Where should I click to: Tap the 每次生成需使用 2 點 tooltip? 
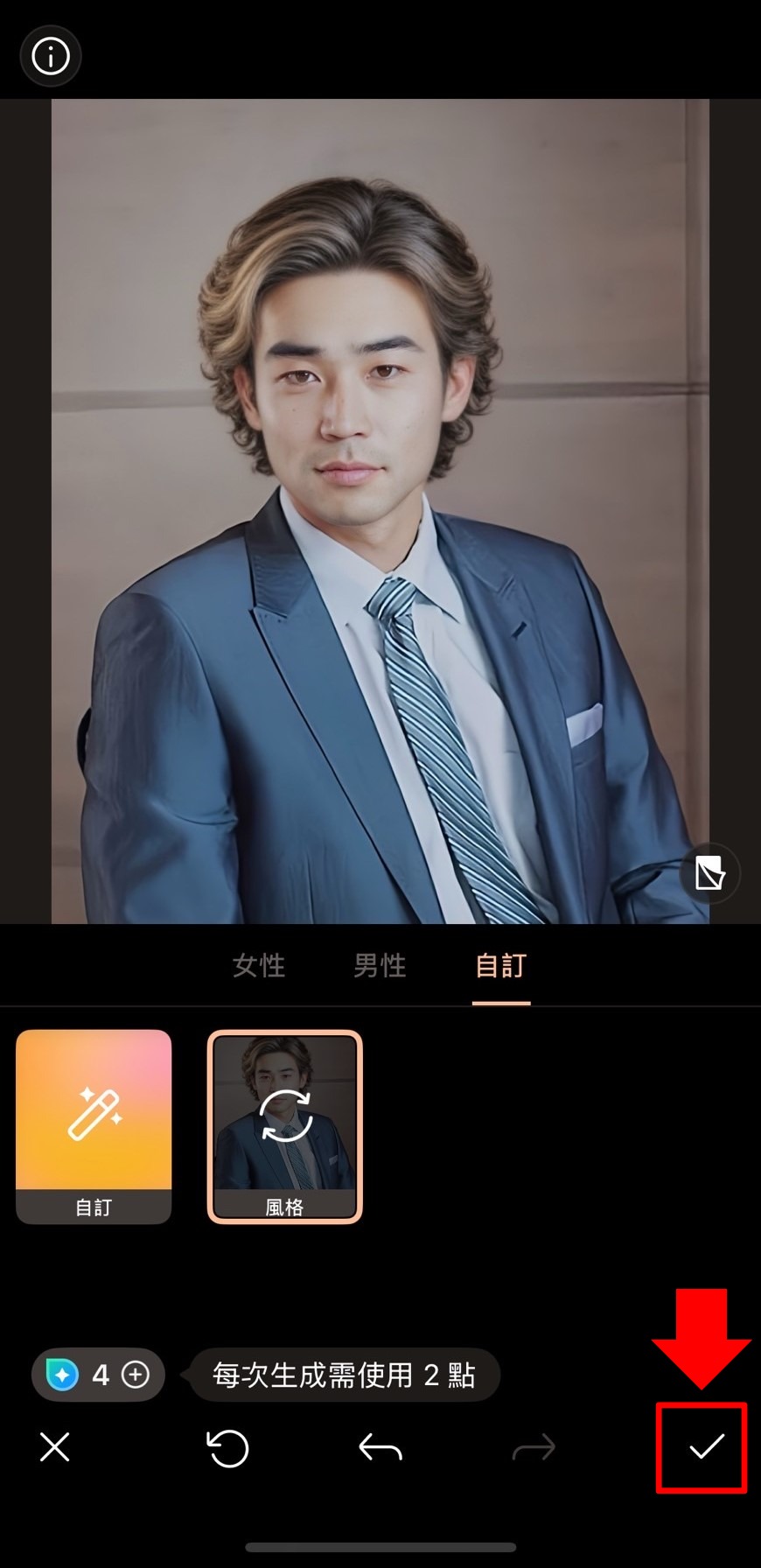344,1374
